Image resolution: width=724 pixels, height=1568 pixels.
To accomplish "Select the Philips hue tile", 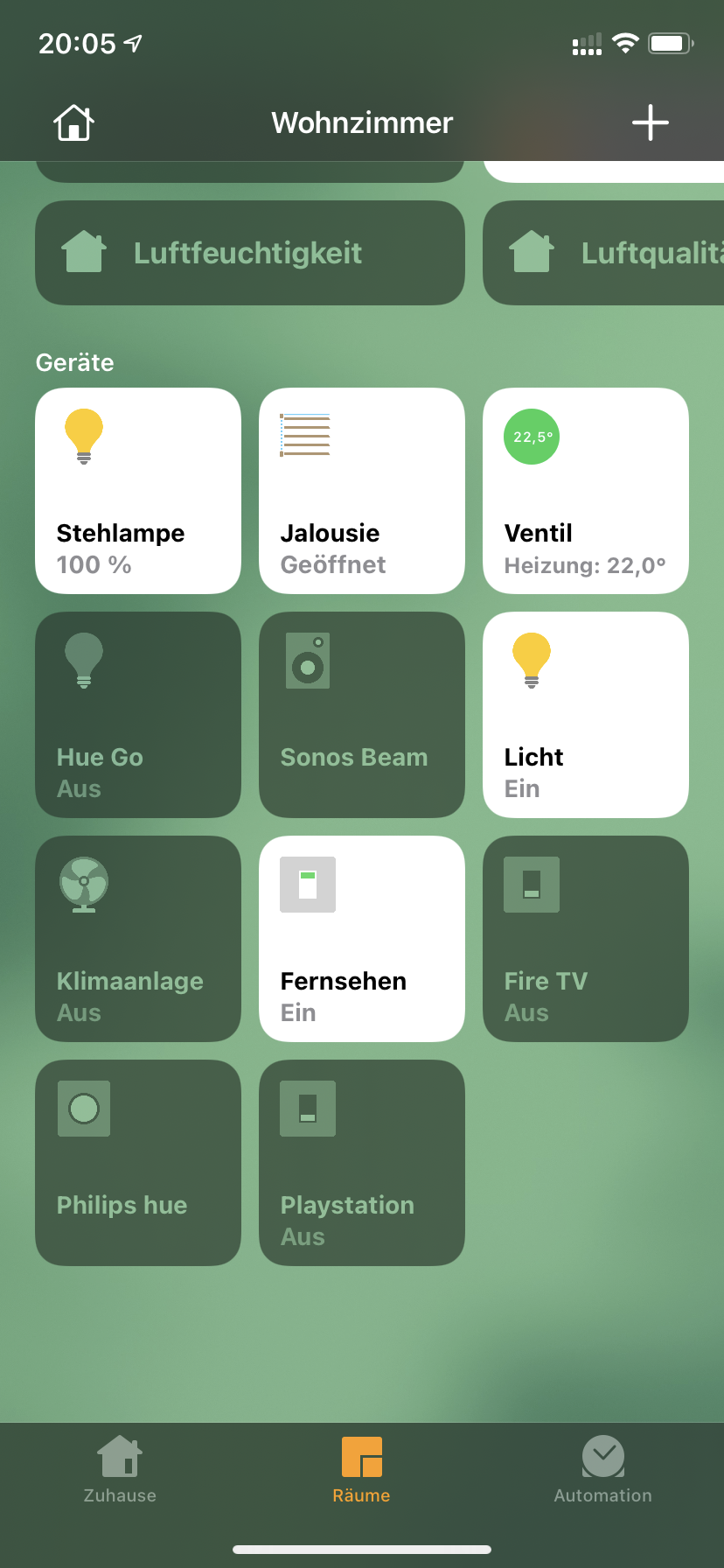I will click(138, 1163).
